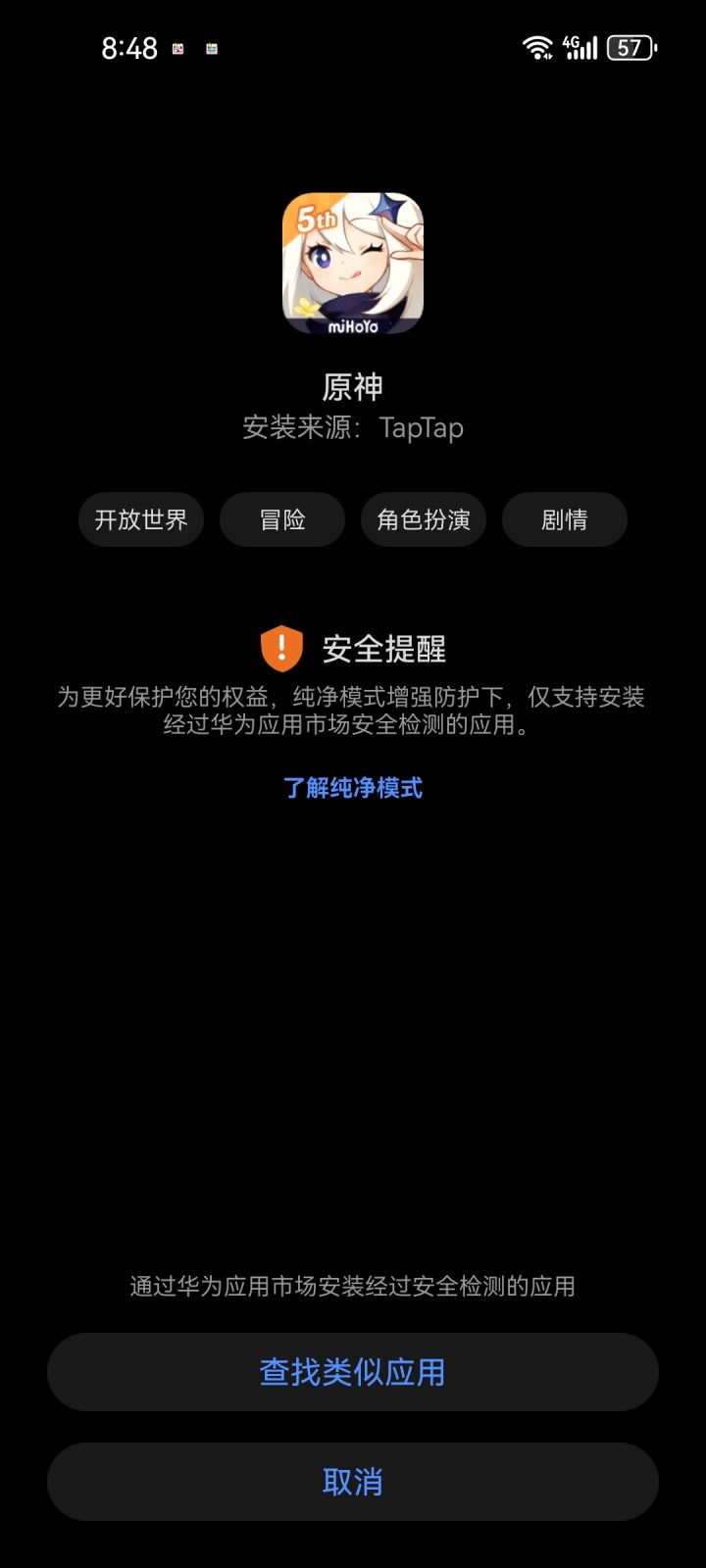Tap the Genshin Impact app icon
The image size is (706, 1568).
pos(353,265)
